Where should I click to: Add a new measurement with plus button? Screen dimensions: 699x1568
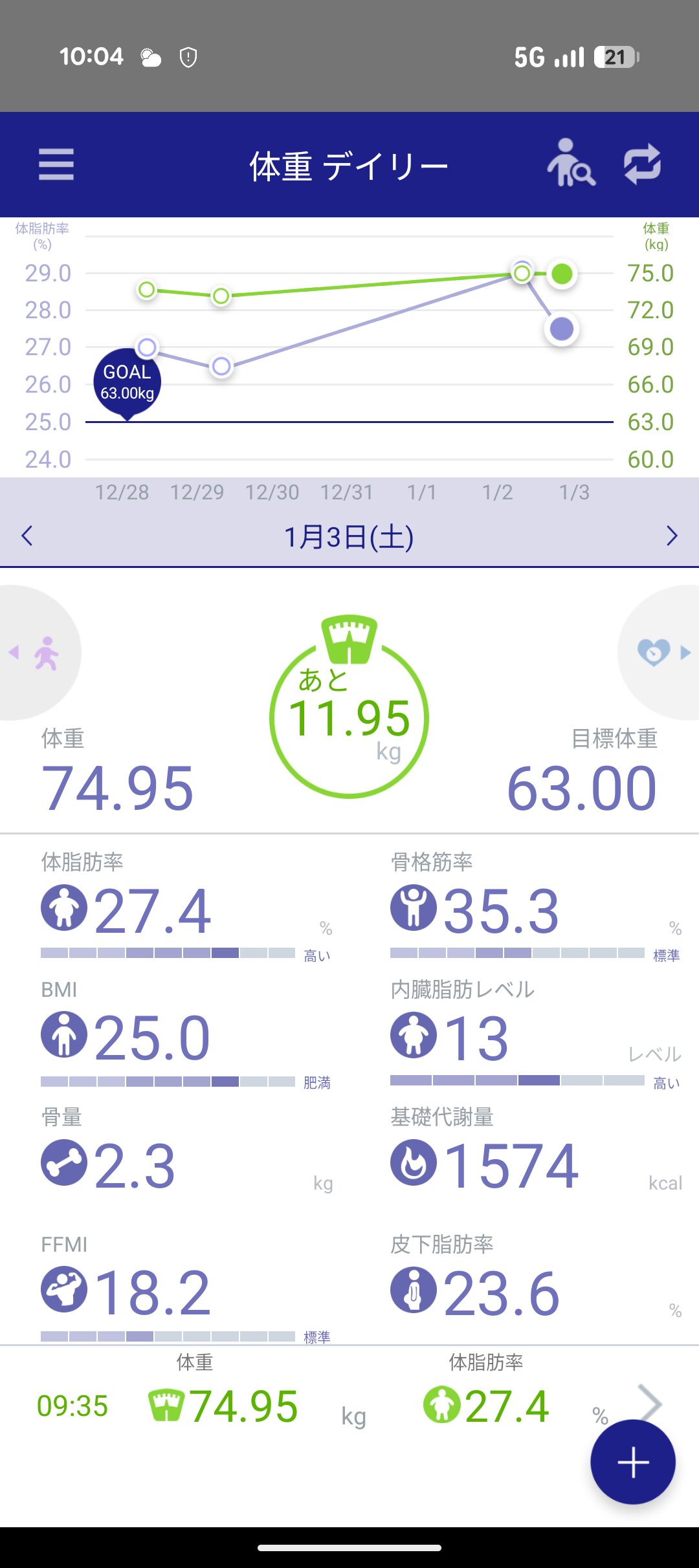point(632,1462)
